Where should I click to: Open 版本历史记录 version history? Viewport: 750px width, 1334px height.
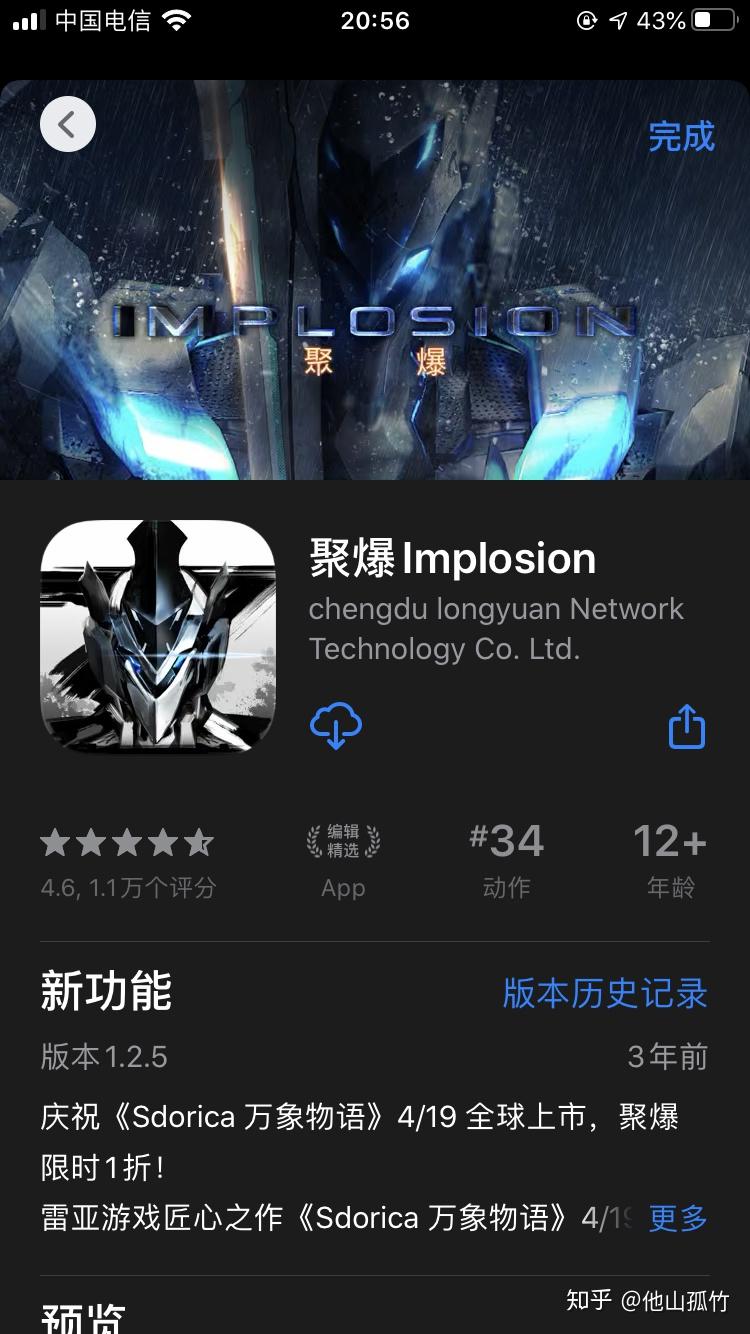pos(605,993)
